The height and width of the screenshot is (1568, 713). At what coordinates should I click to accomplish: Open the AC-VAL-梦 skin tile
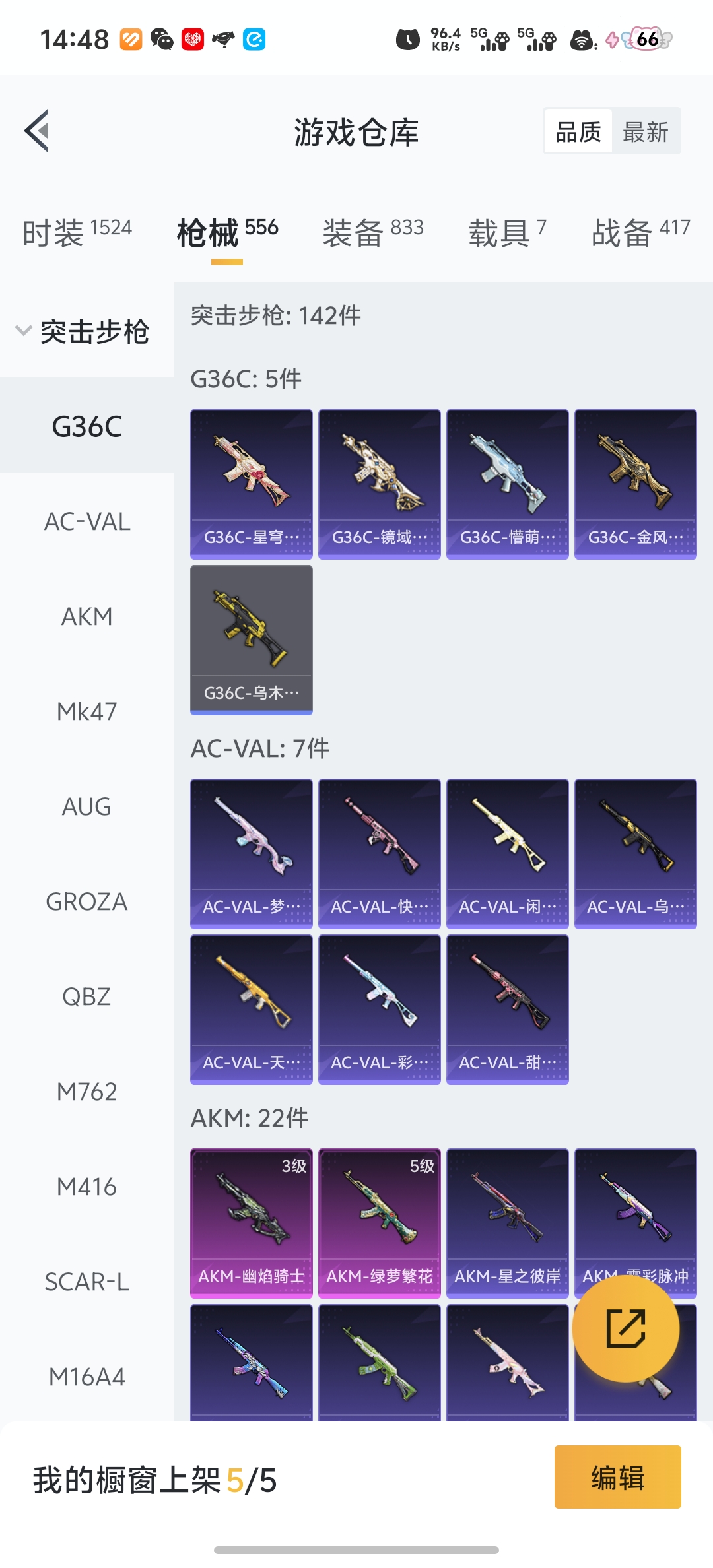click(x=252, y=853)
